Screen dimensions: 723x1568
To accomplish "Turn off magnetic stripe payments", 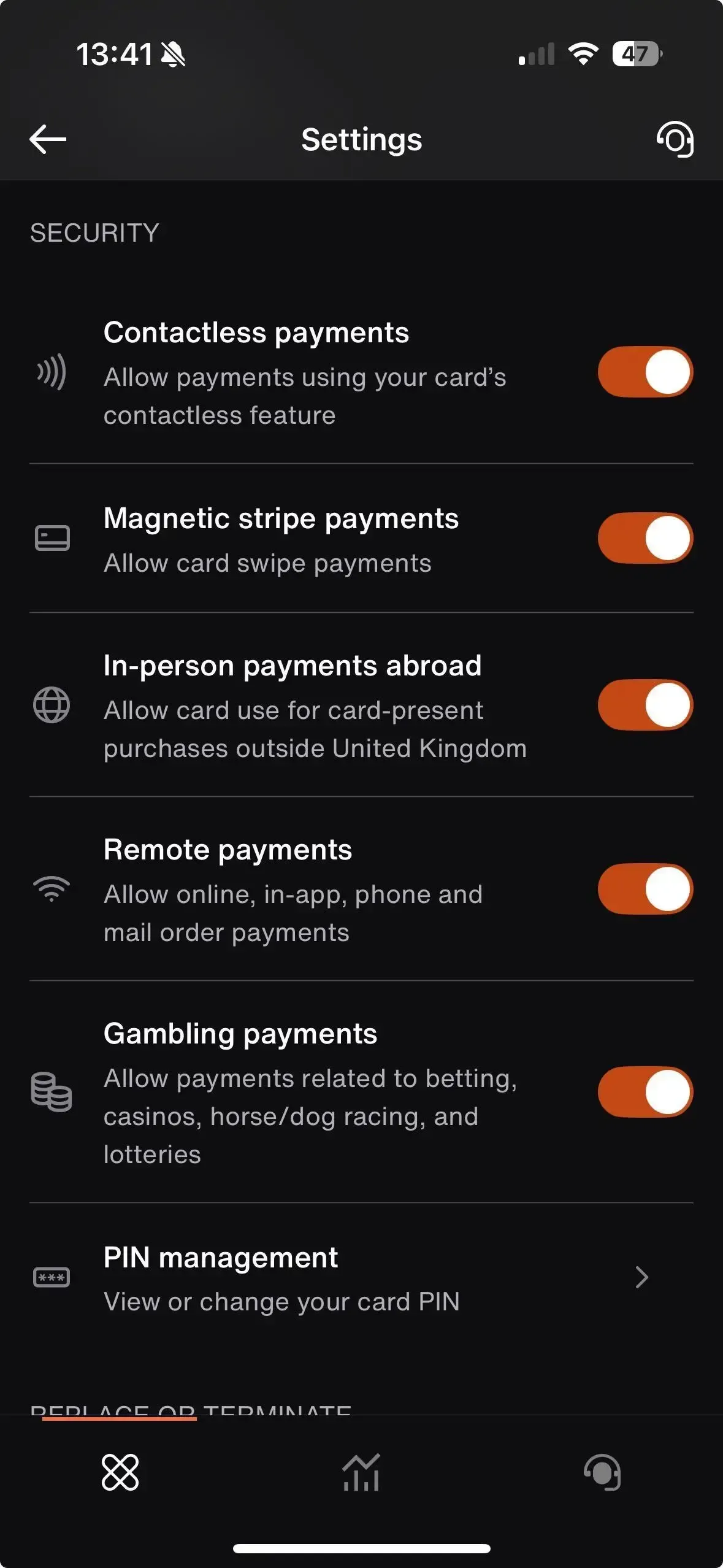I will pyautogui.click(x=645, y=538).
